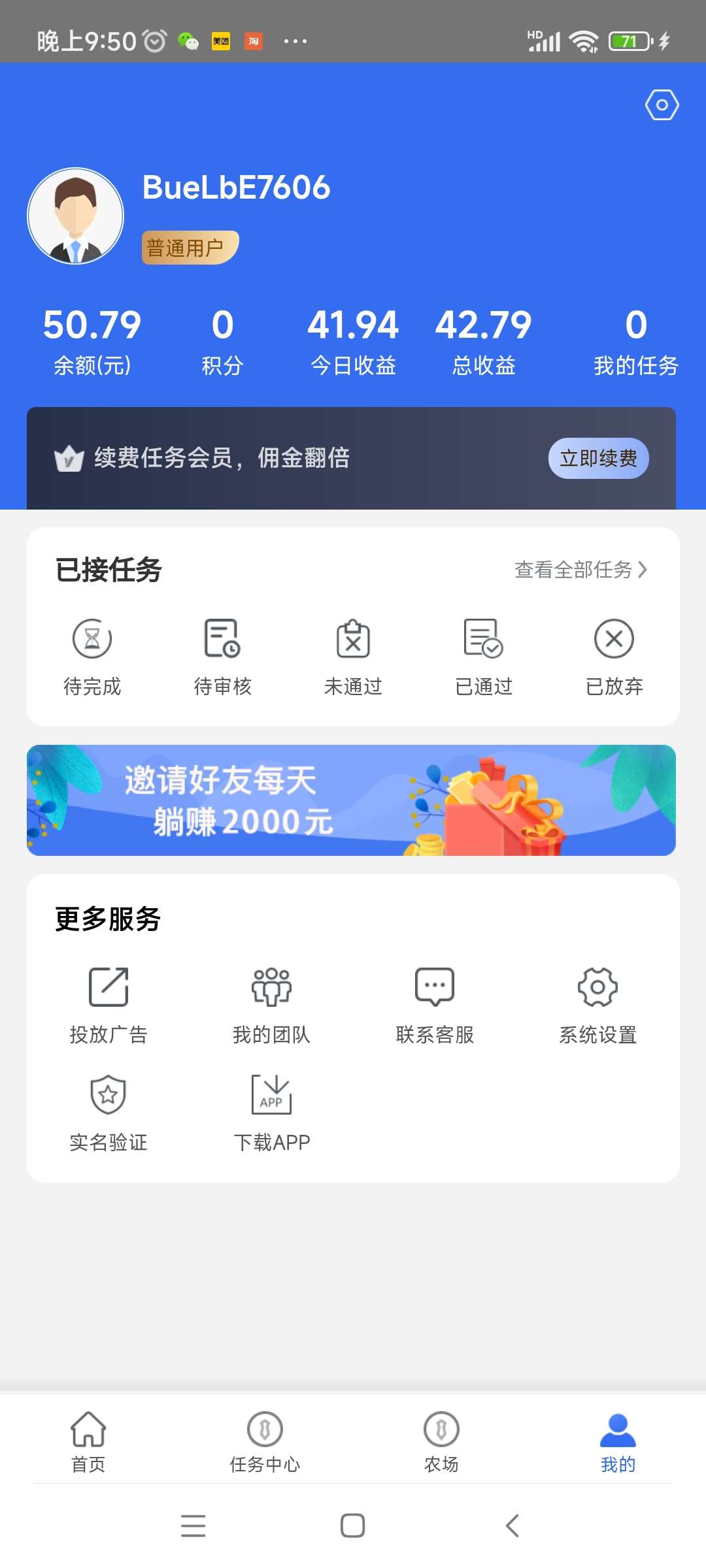The width and height of the screenshot is (706, 1568).
Task: View 待审核 tasks
Action: point(222,657)
